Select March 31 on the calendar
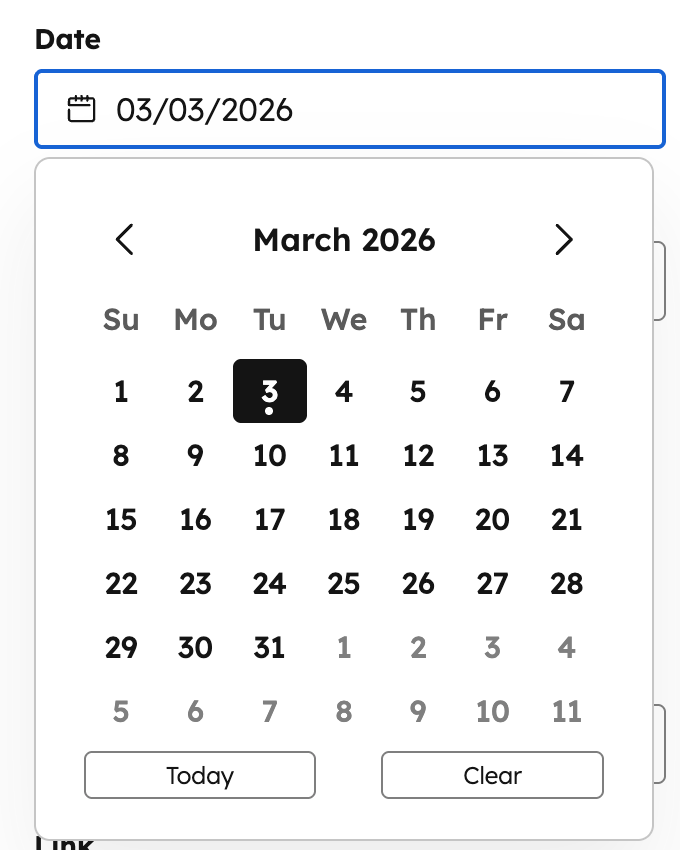The height and width of the screenshot is (850, 680). pos(270,648)
